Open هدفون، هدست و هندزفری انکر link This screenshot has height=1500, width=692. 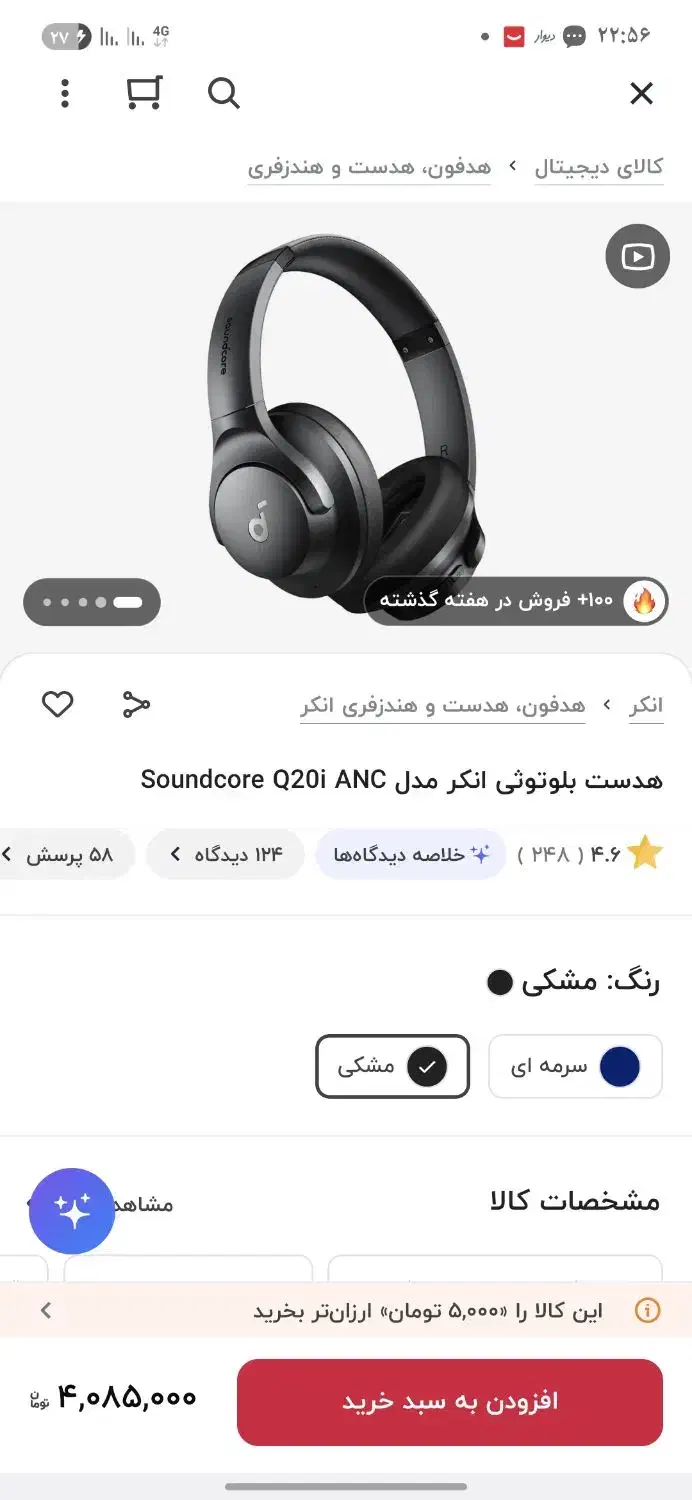tap(442, 706)
